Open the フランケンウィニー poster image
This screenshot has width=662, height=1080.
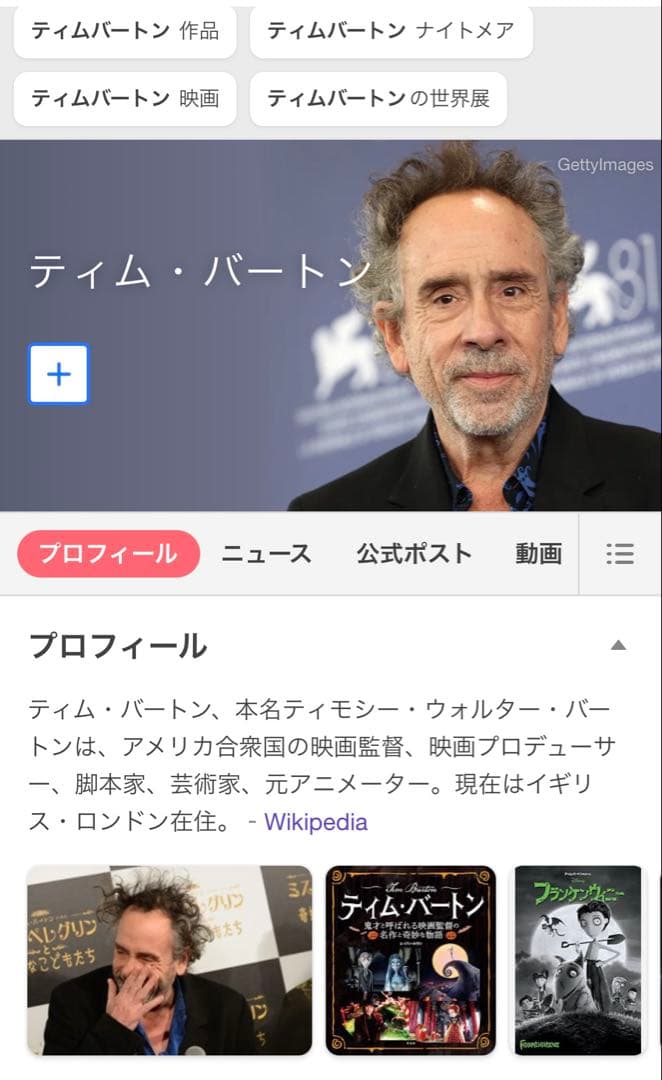[x=578, y=960]
